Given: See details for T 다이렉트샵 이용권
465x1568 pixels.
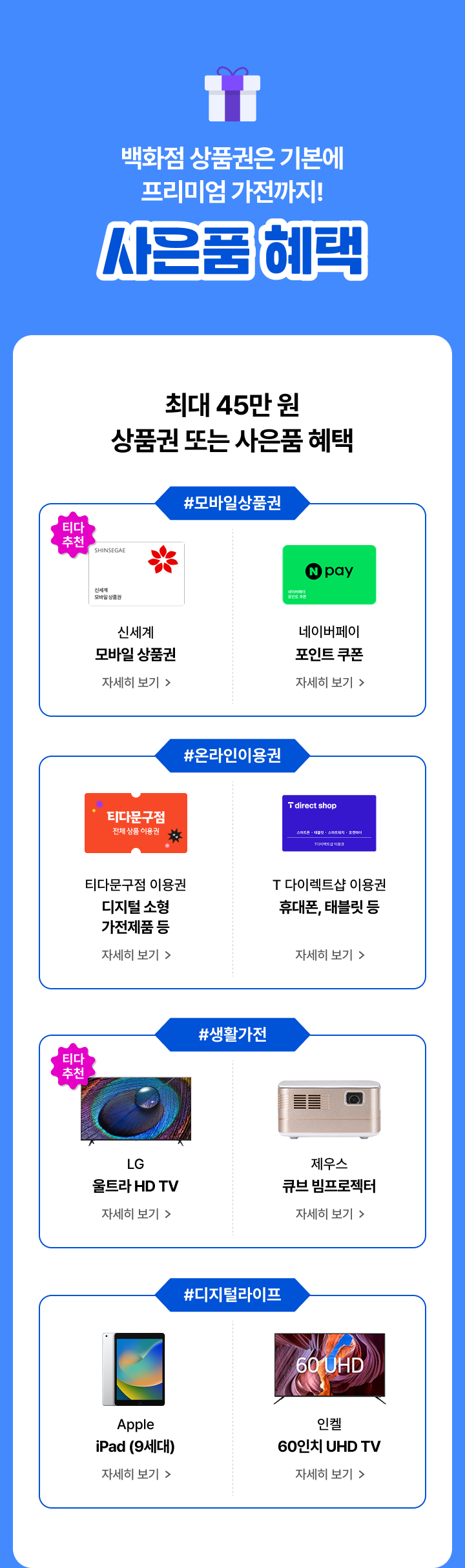Looking at the screenshot, I should coord(329,955).
